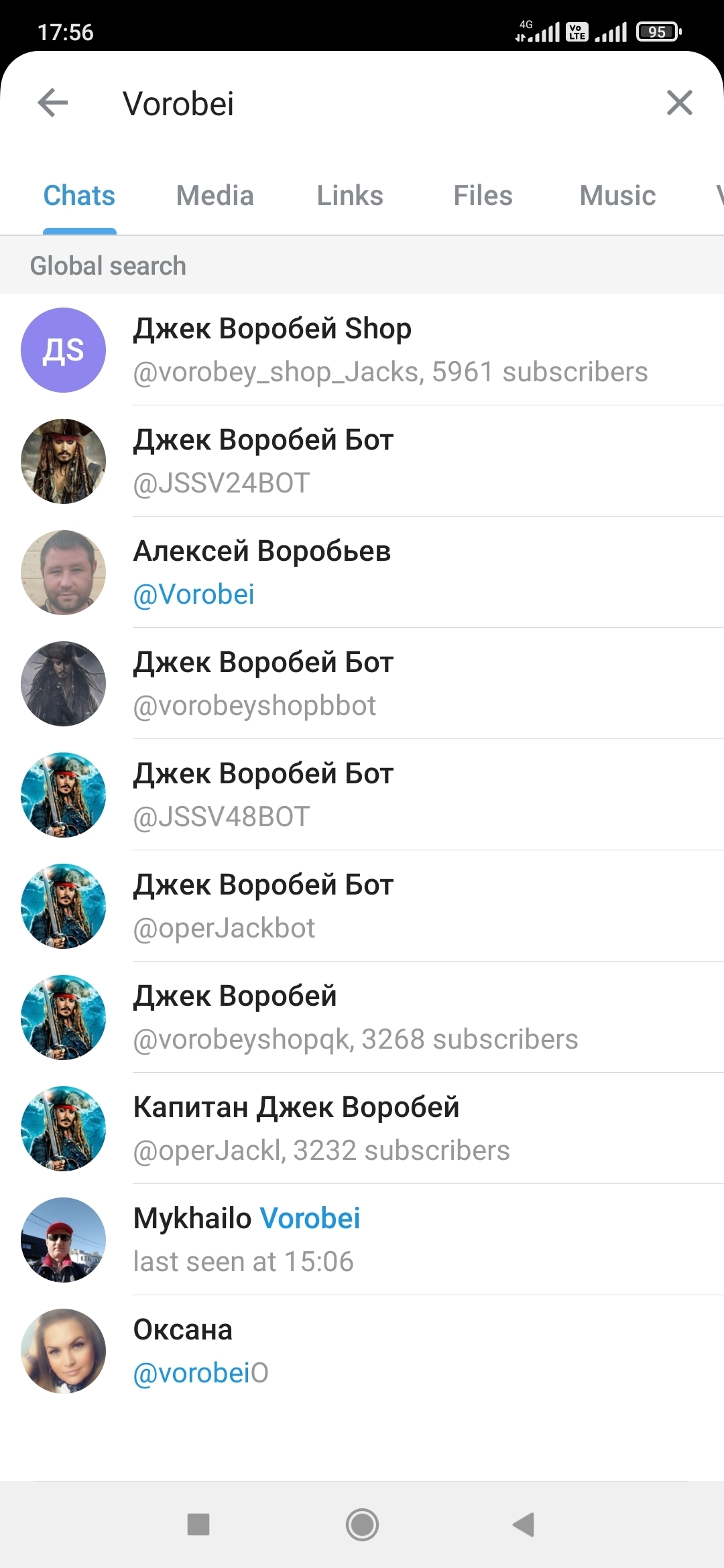
Task: Open the Files tab
Action: tap(483, 196)
